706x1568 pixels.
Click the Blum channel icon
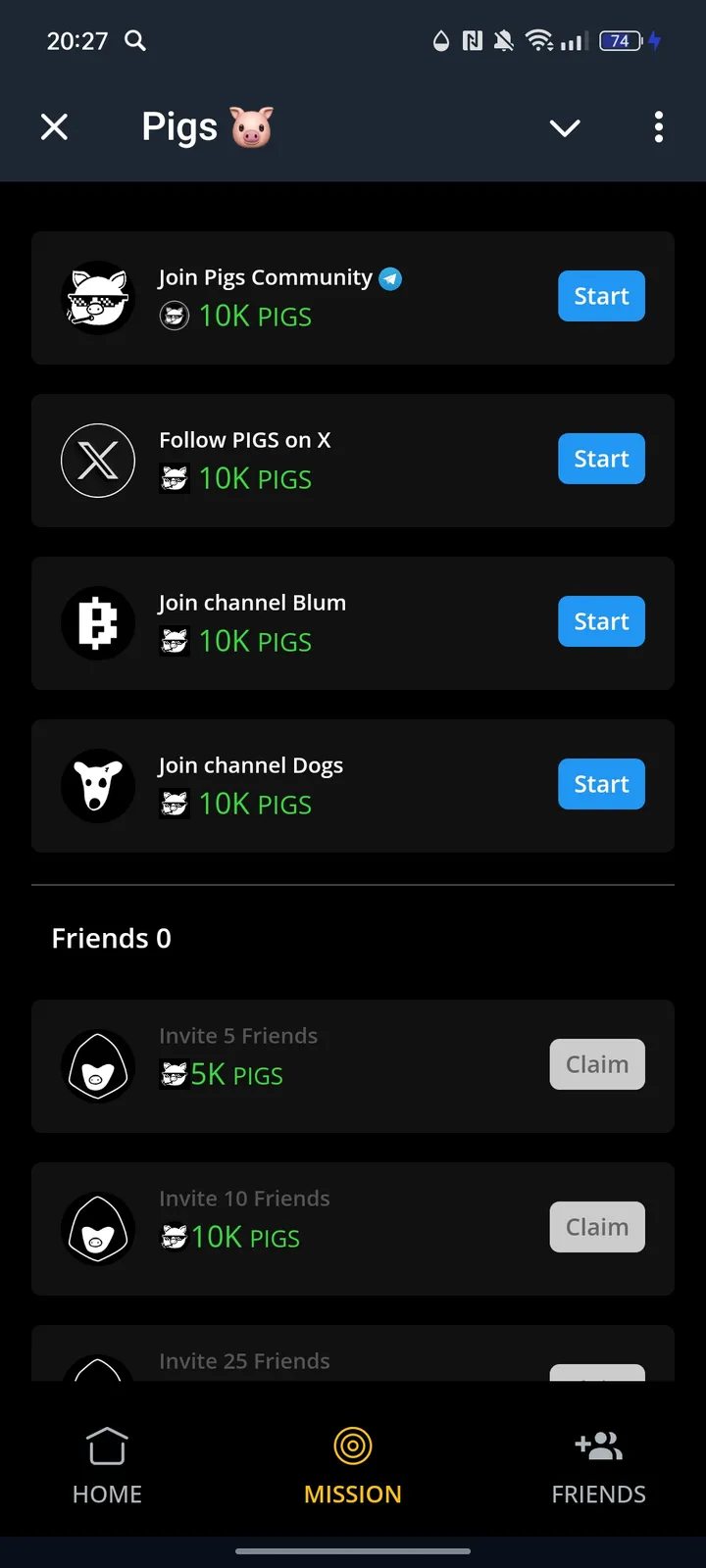tap(98, 622)
